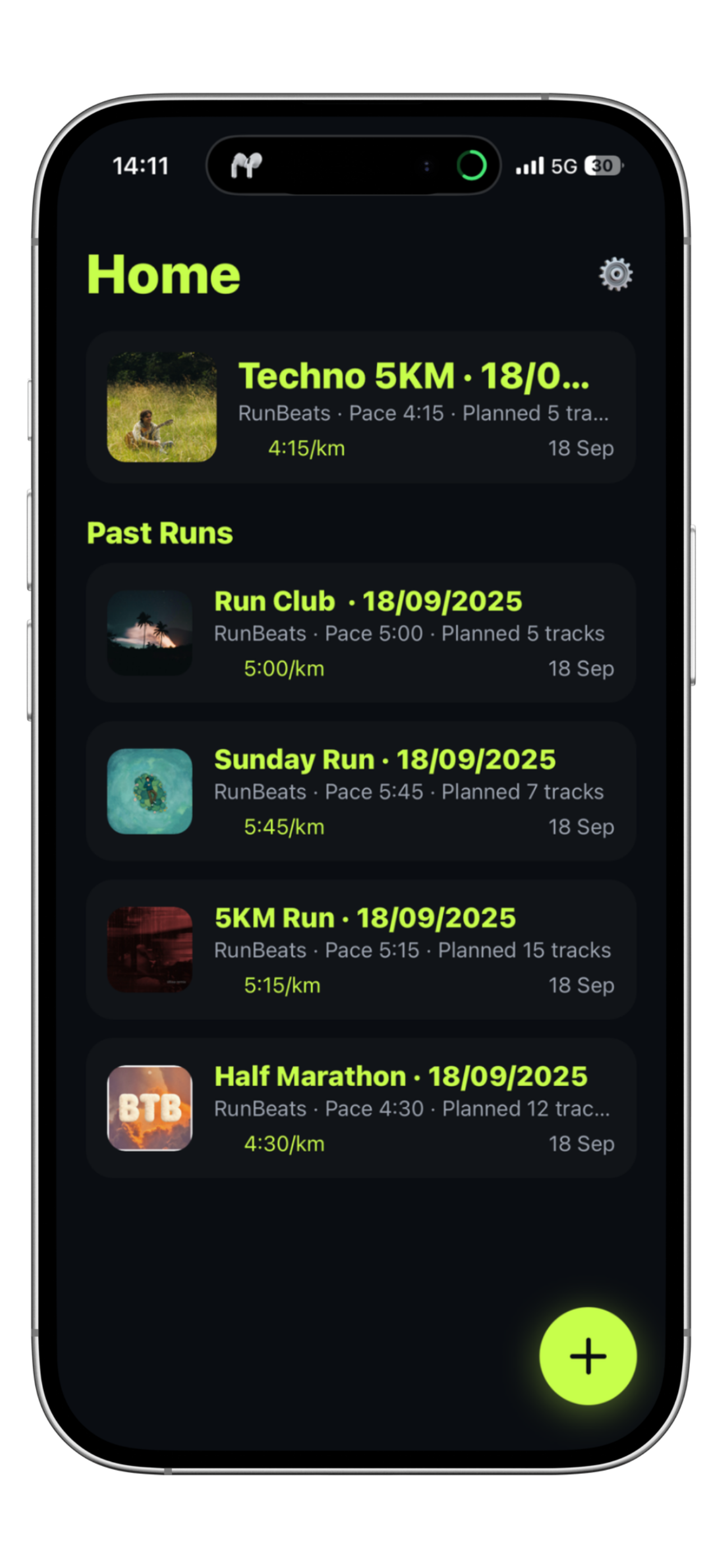Viewport: 723px width, 1568px height.
Task: Open the Run Club past run
Action: click(361, 633)
